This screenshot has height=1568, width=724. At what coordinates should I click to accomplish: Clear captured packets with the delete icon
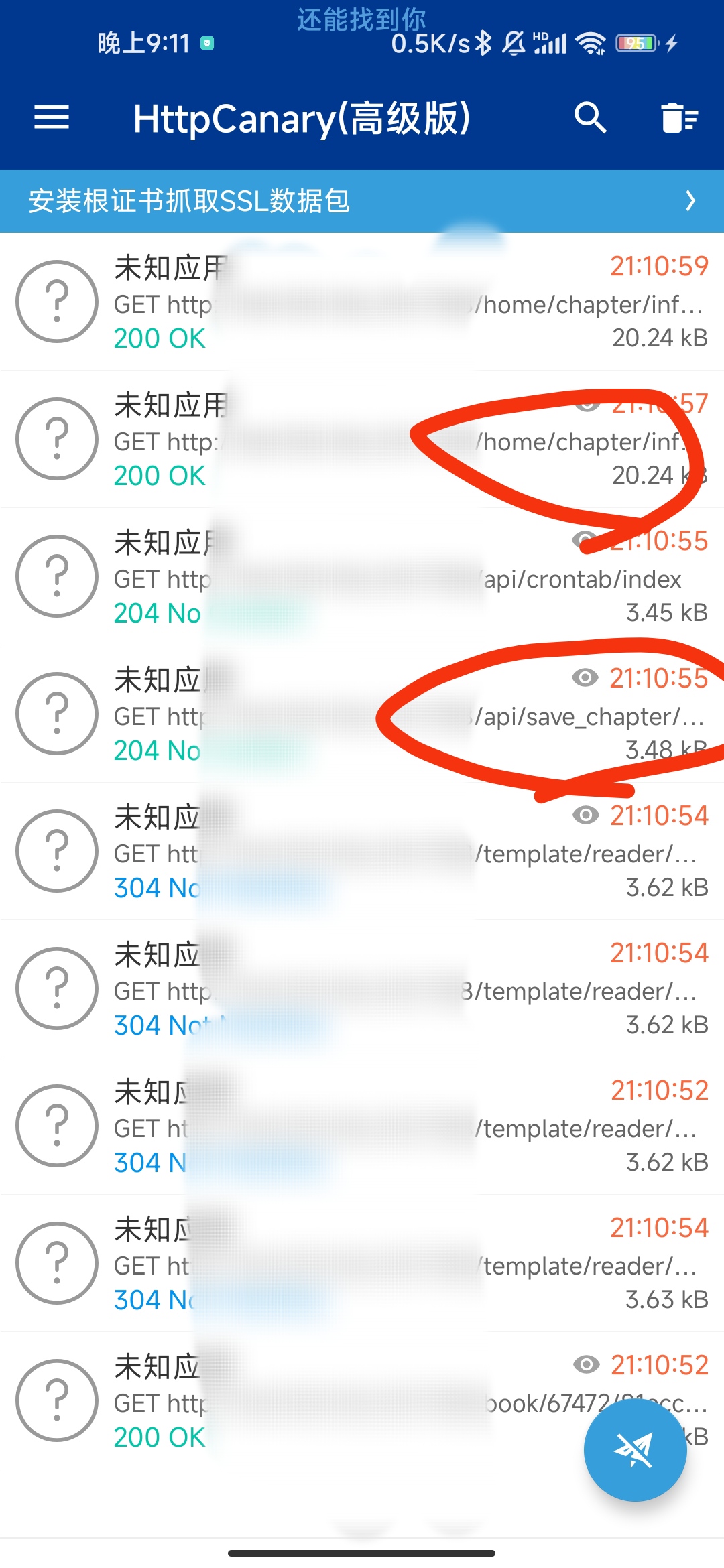678,118
